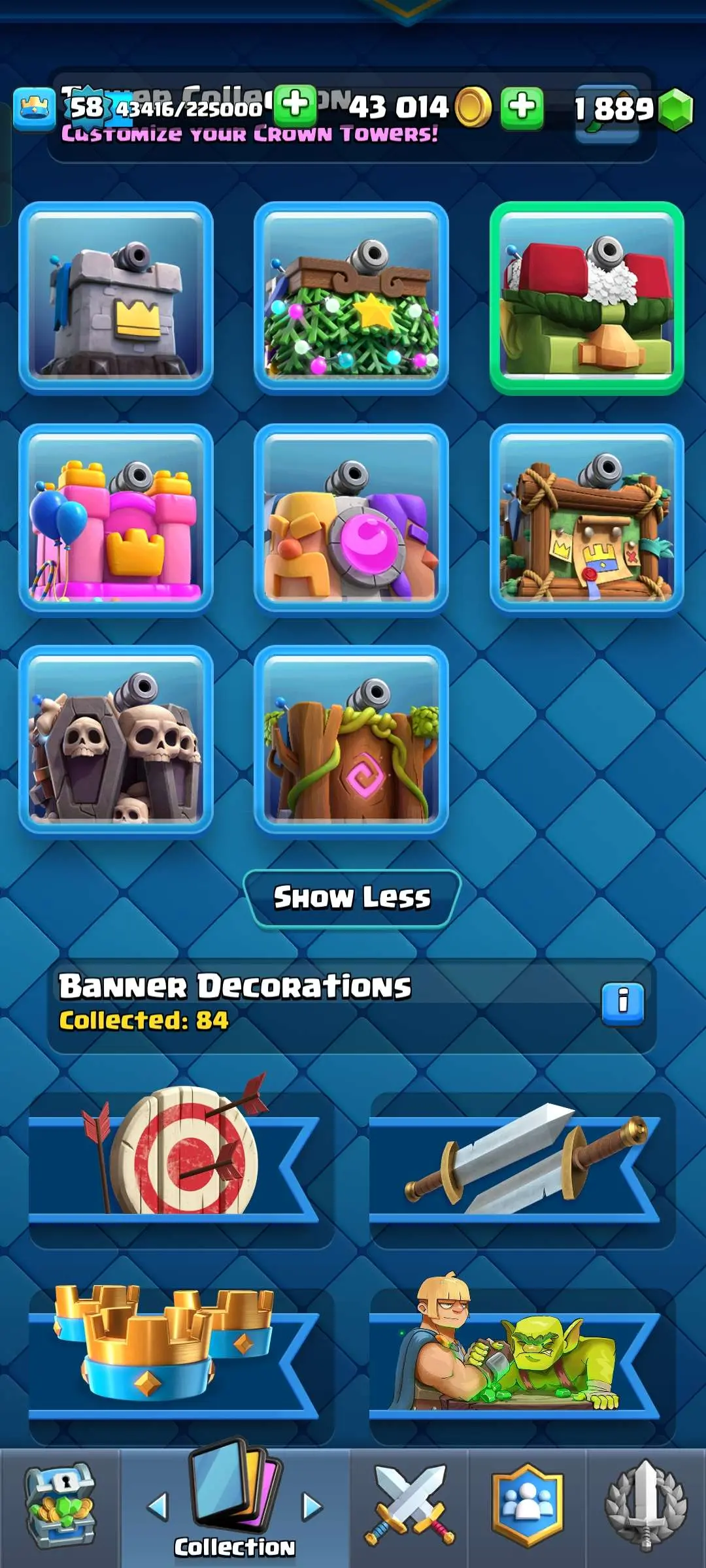Tap the left arrow beside Collection
This screenshot has height=1568, width=706.
click(x=158, y=1507)
